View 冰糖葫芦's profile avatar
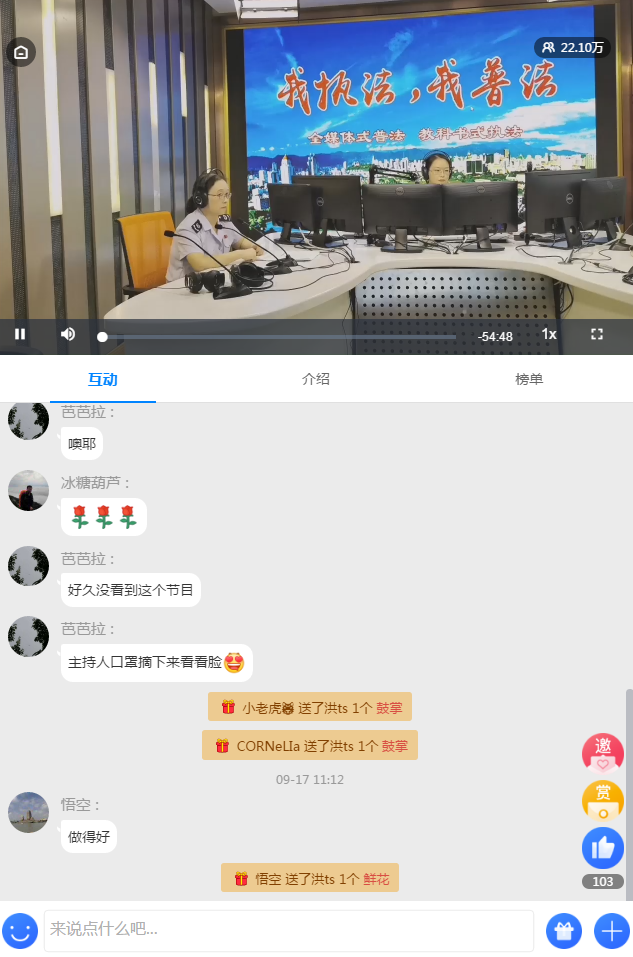633x957 pixels. pos(28,491)
